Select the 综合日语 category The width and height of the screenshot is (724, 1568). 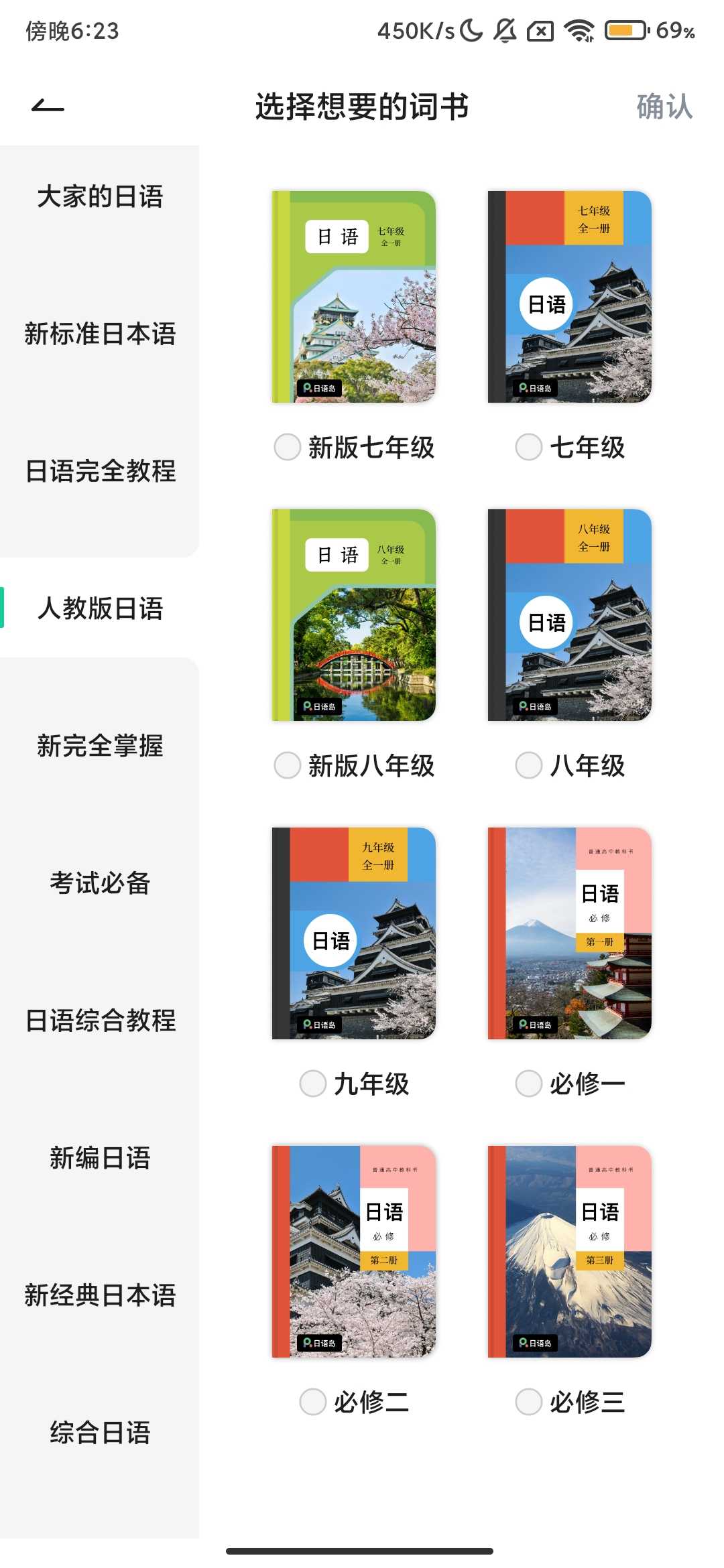tap(100, 1433)
